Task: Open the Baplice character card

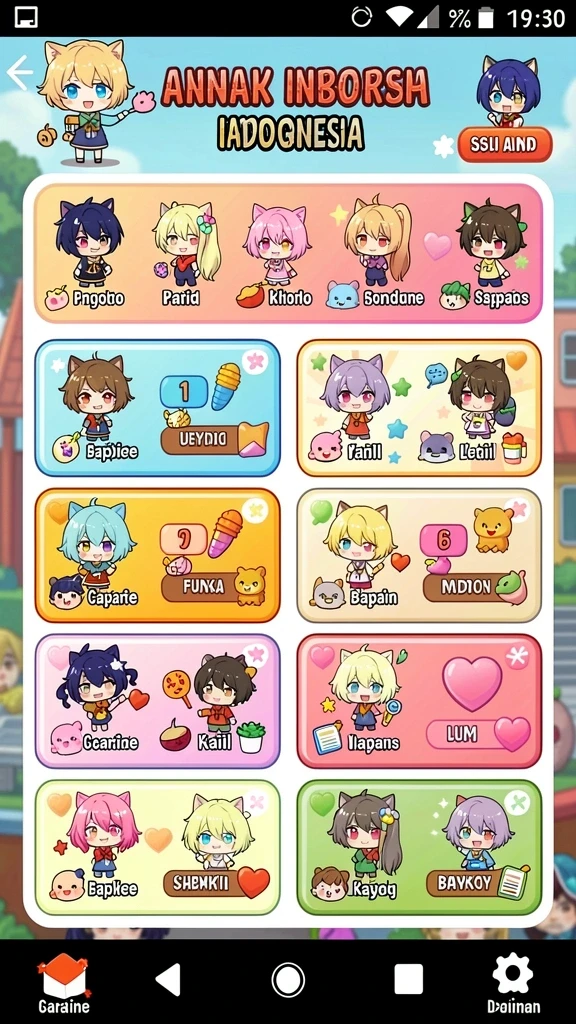Action: click(157, 408)
